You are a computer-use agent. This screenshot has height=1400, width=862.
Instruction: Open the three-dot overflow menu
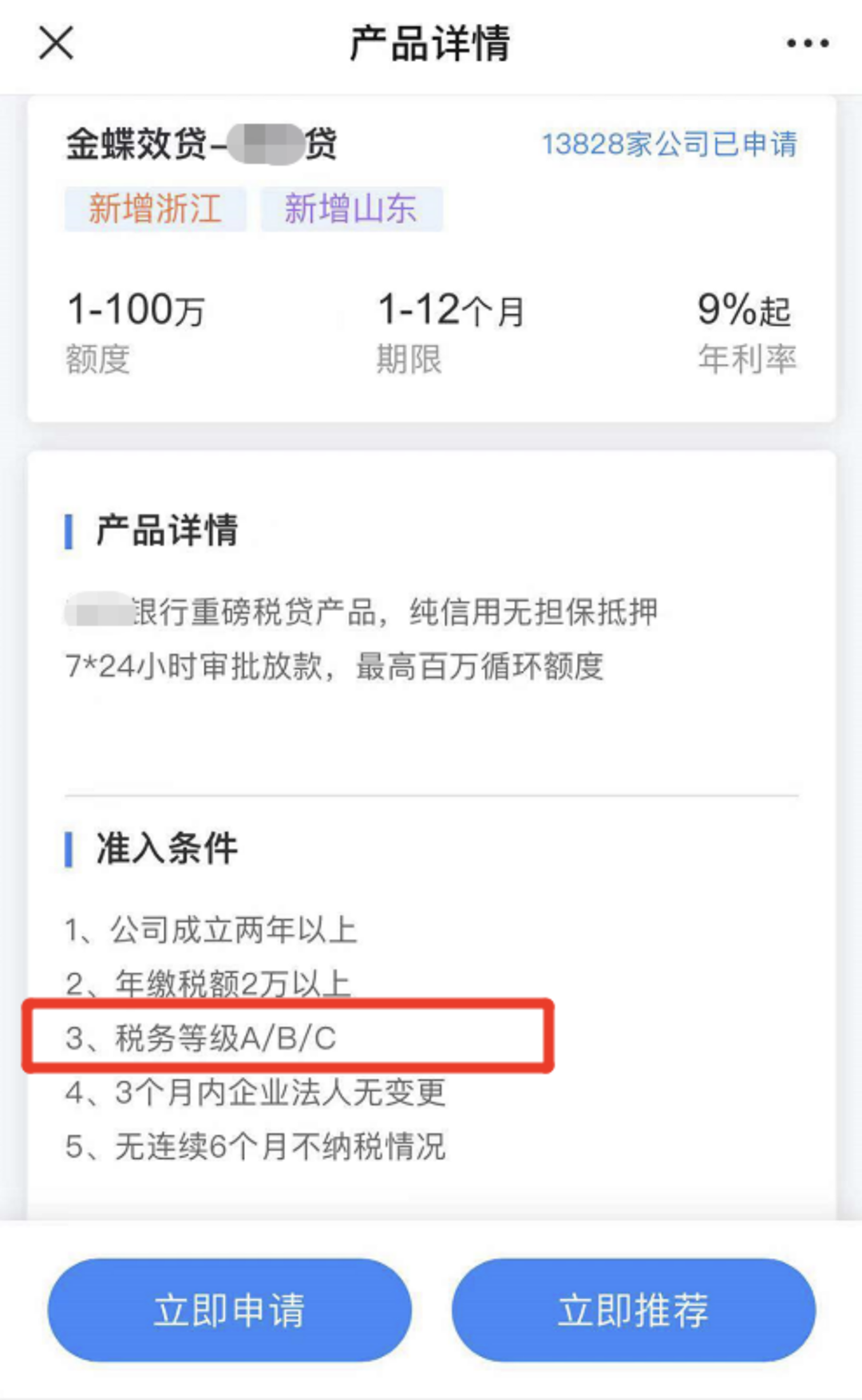(x=807, y=43)
